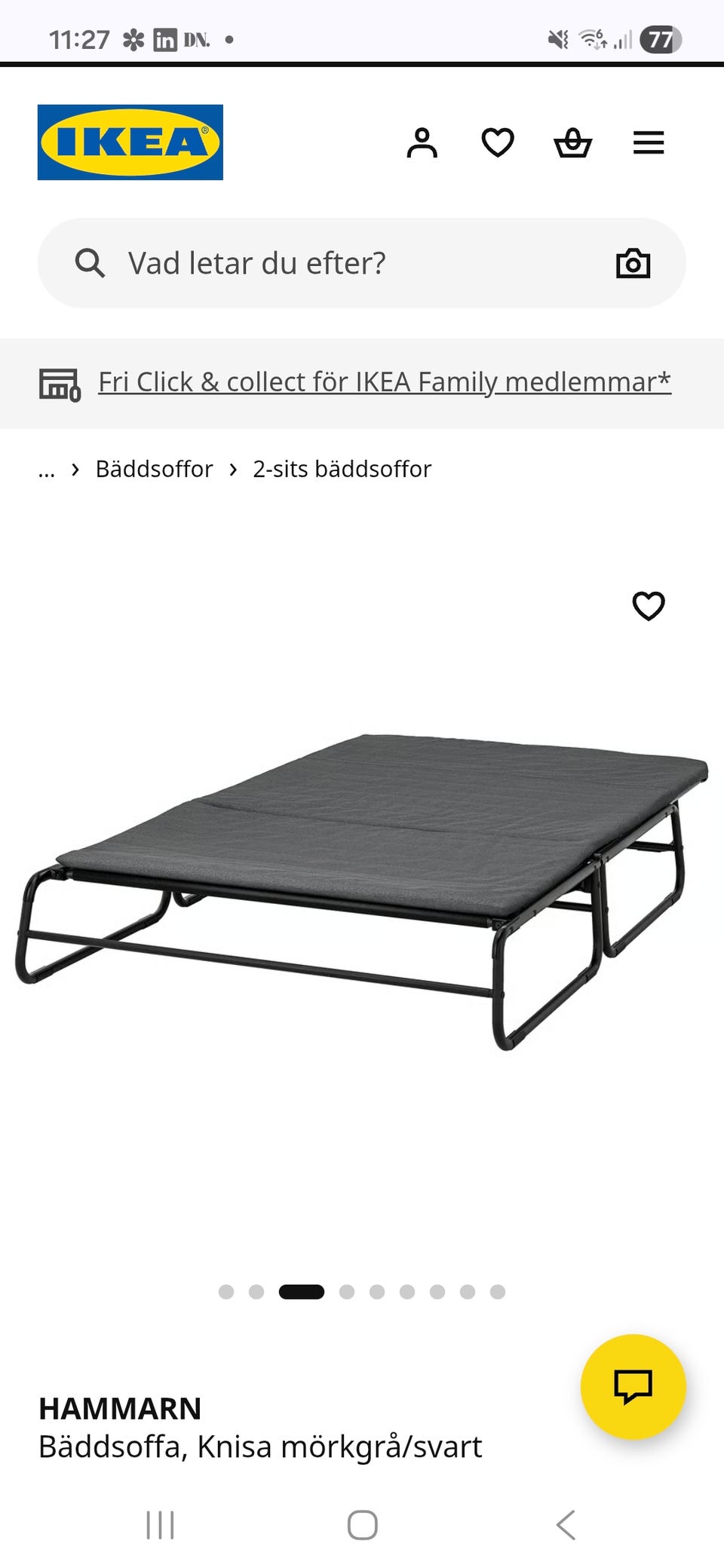
Task: Open the shopping basket icon
Action: [x=574, y=142]
